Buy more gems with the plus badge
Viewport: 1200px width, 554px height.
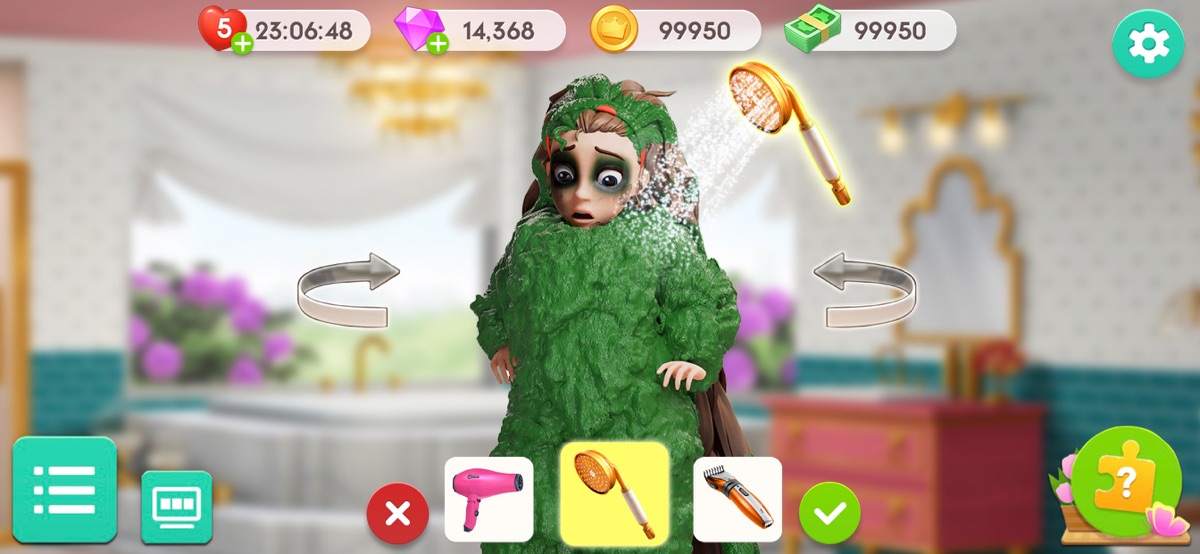point(437,44)
